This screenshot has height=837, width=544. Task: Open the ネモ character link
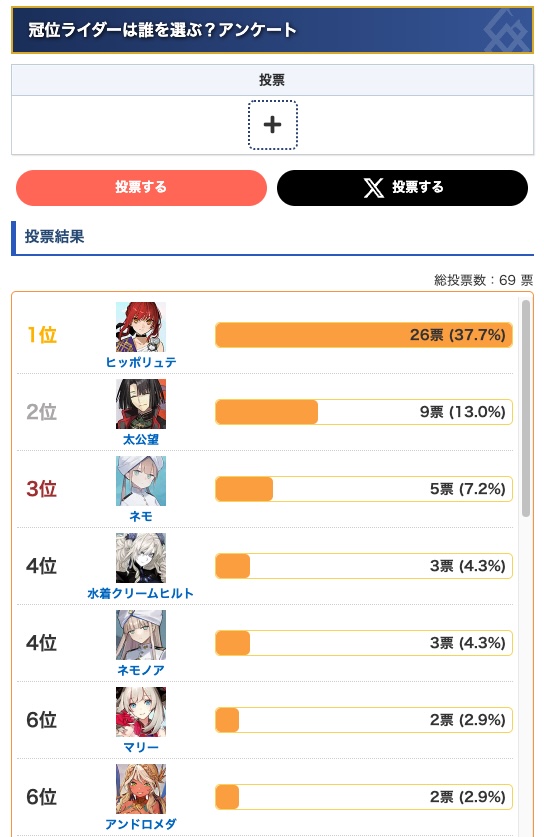141,516
